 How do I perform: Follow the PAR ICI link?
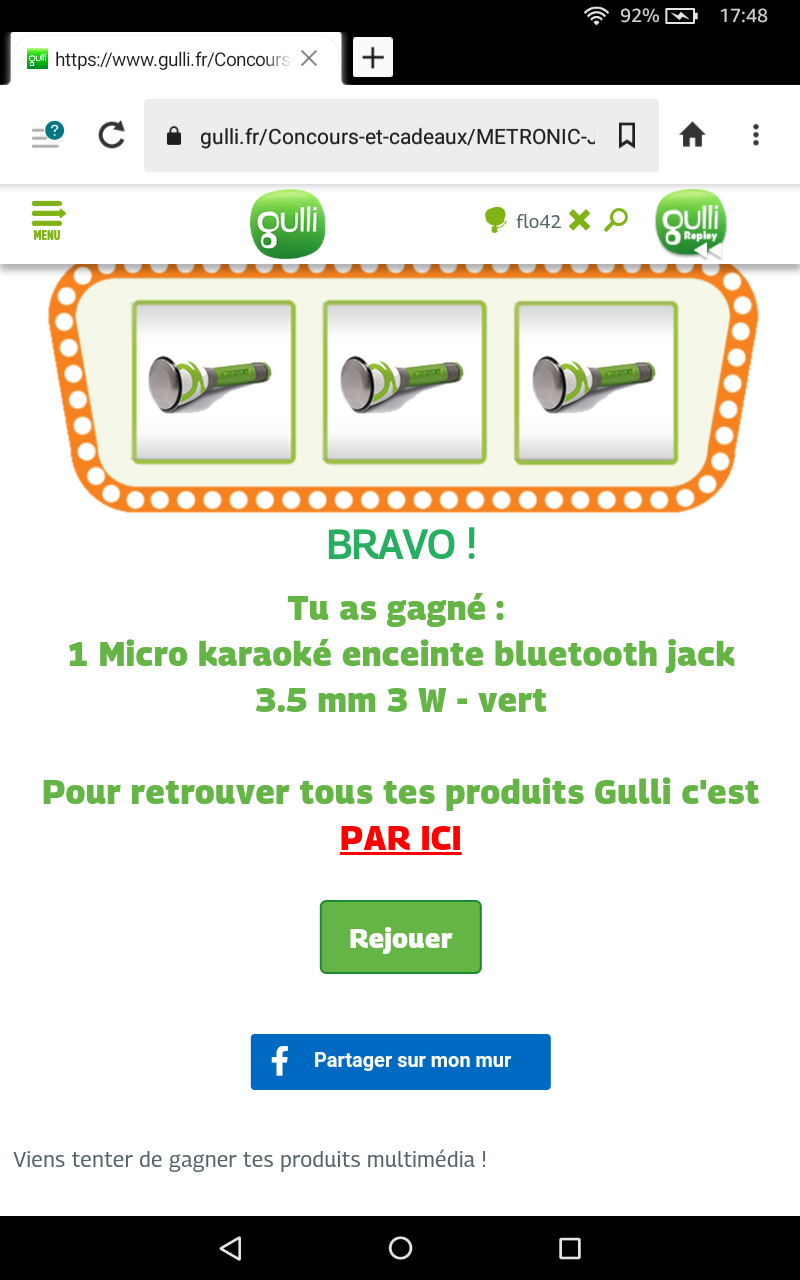click(401, 838)
